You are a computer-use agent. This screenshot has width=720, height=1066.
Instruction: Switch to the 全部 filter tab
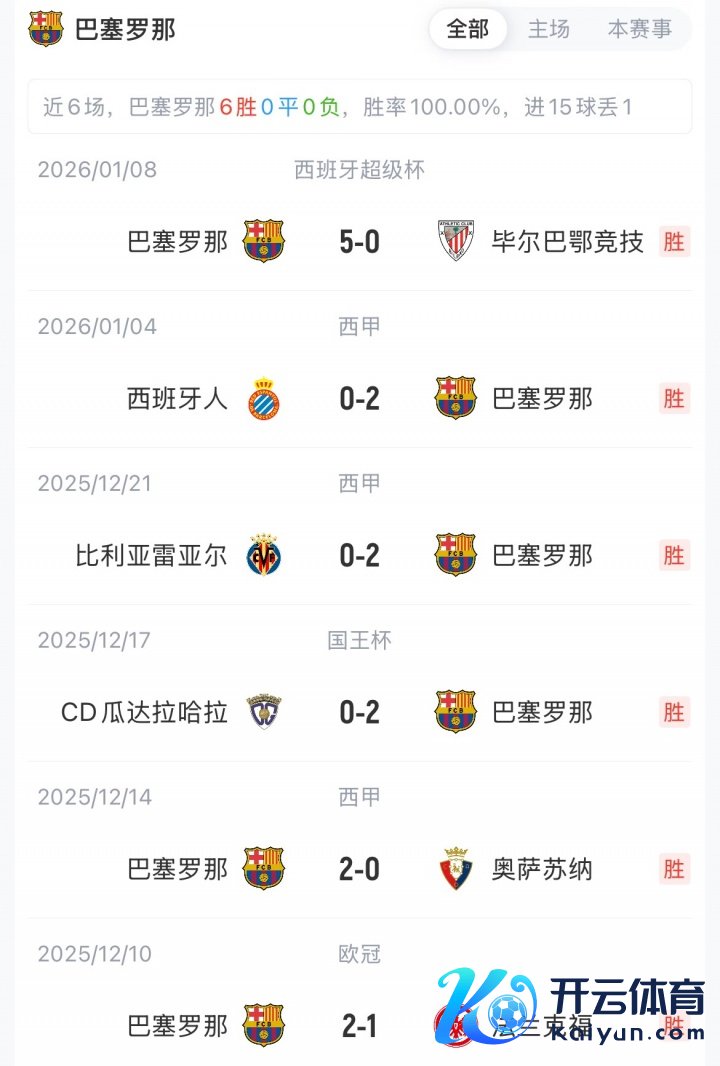[x=468, y=30]
